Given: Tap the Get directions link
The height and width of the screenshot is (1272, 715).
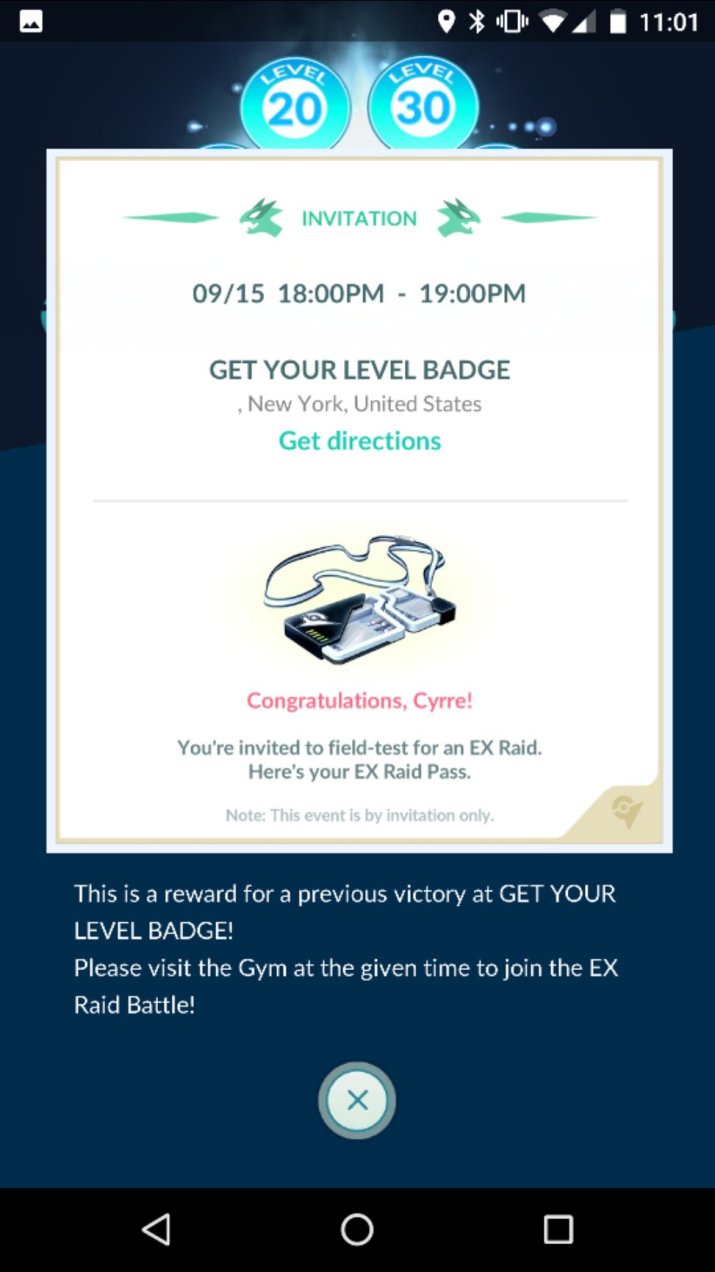Looking at the screenshot, I should coord(359,441).
